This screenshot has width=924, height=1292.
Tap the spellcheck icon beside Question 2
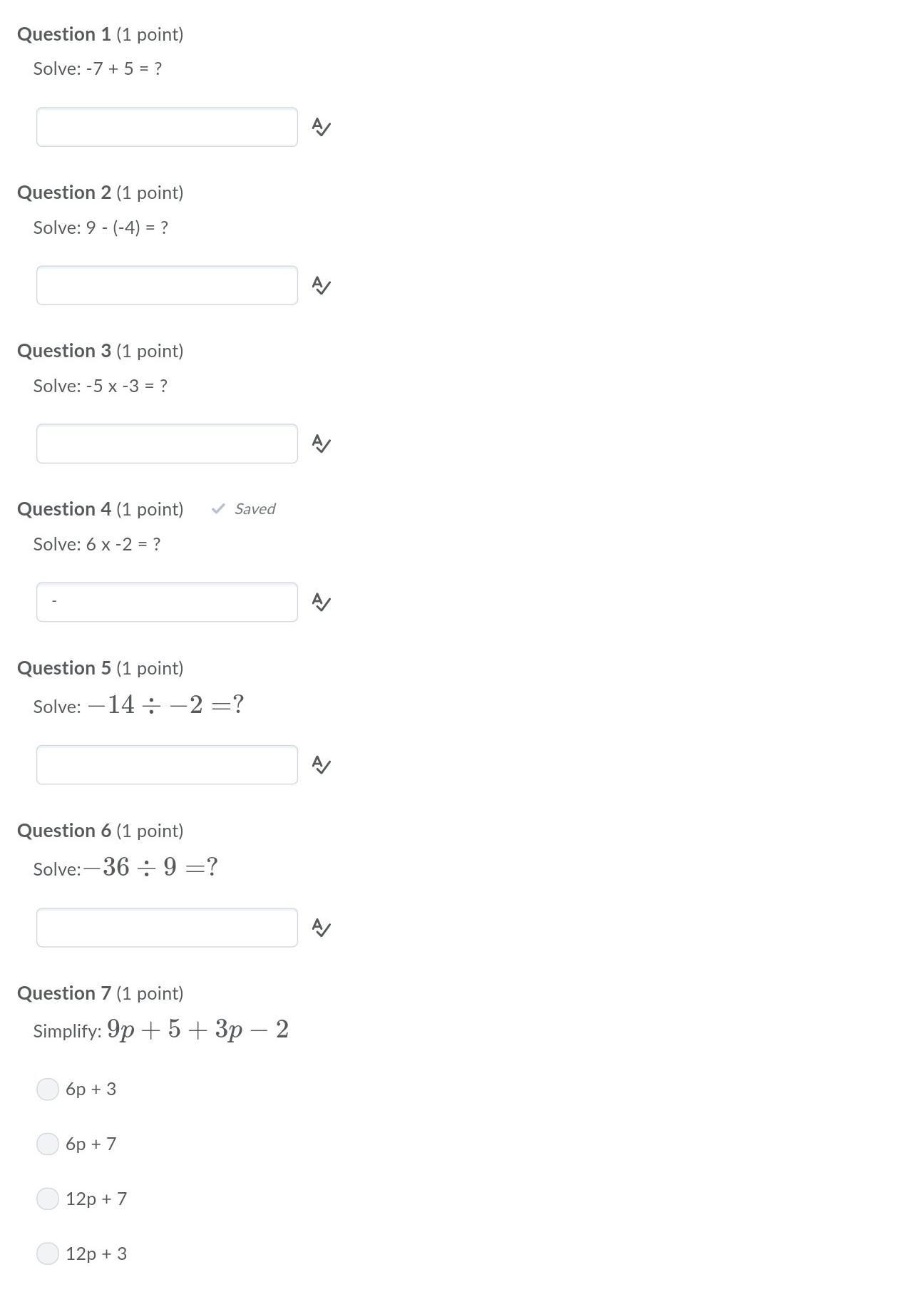[322, 286]
